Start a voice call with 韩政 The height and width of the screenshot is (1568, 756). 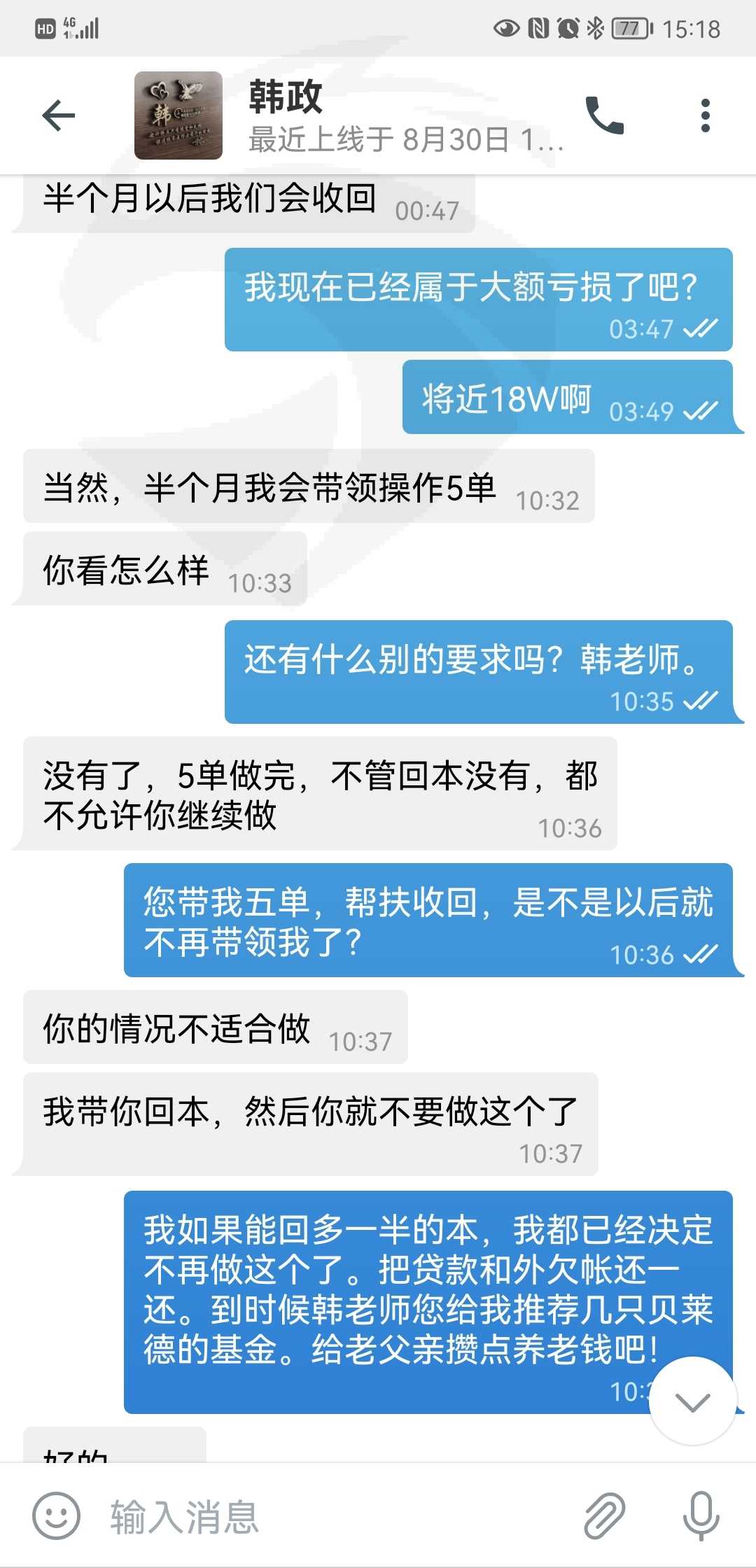(x=604, y=115)
